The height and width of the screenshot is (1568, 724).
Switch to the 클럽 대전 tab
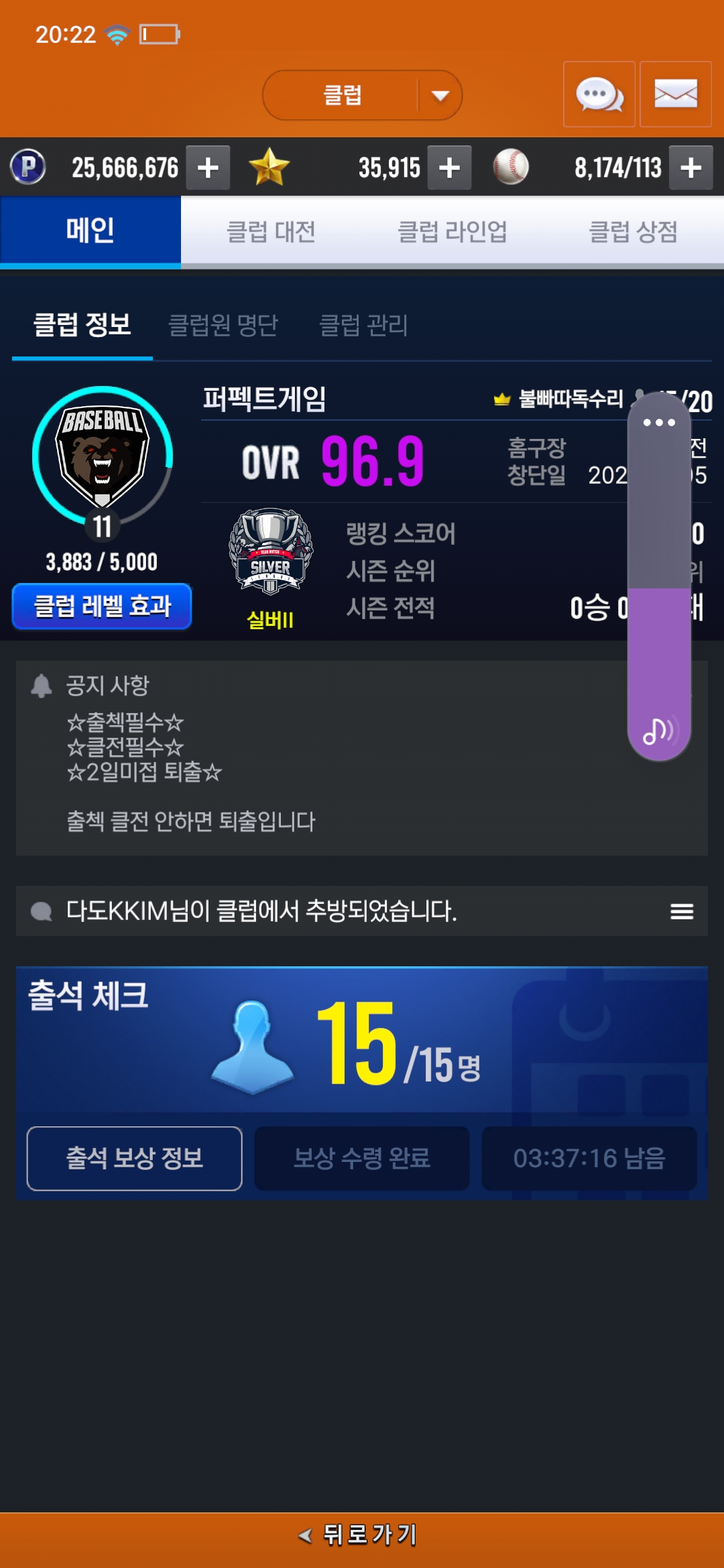pyautogui.click(x=271, y=232)
